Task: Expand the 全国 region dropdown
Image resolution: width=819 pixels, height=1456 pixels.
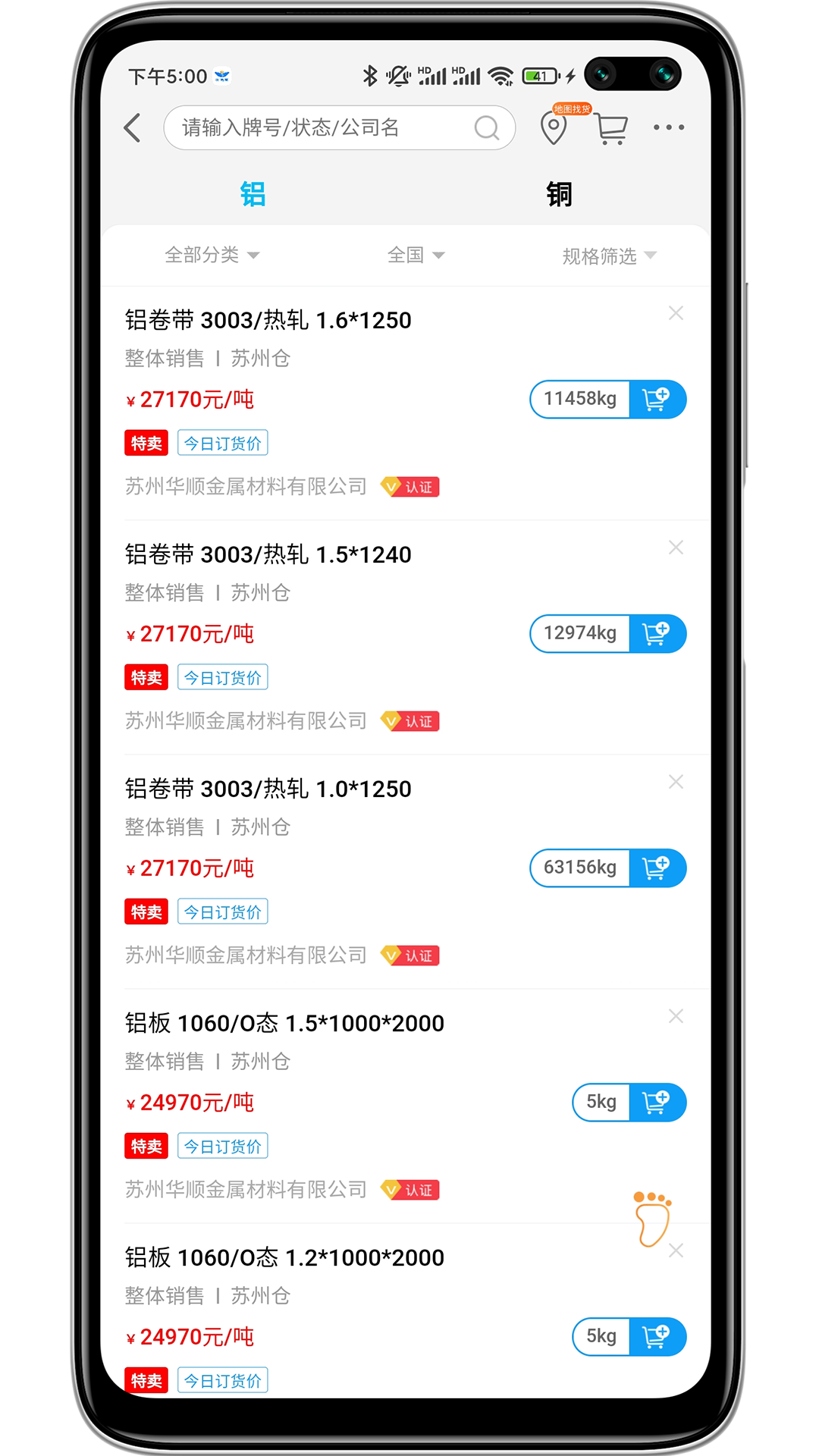Action: pyautogui.click(x=416, y=256)
